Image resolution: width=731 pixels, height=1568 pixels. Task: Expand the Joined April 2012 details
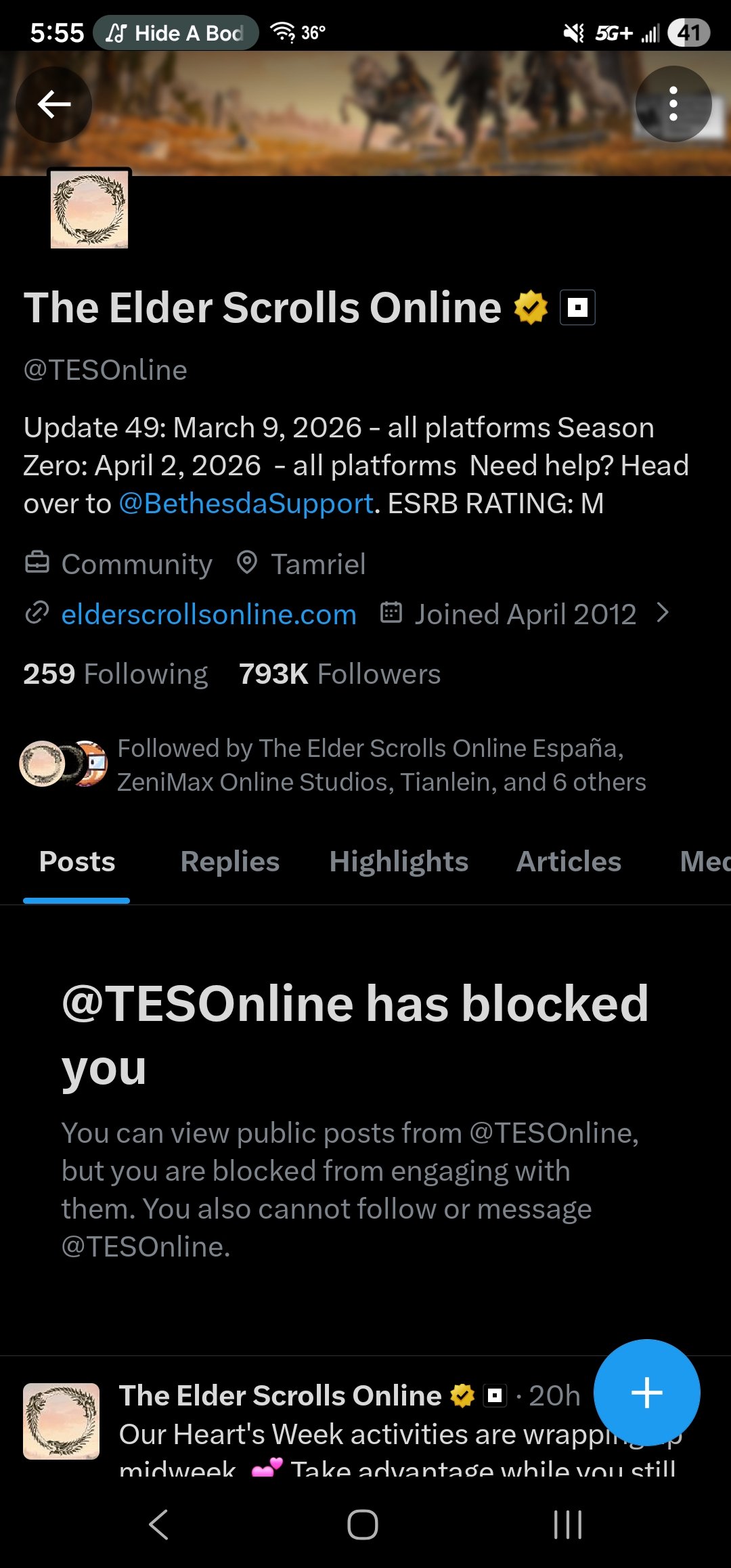(525, 614)
